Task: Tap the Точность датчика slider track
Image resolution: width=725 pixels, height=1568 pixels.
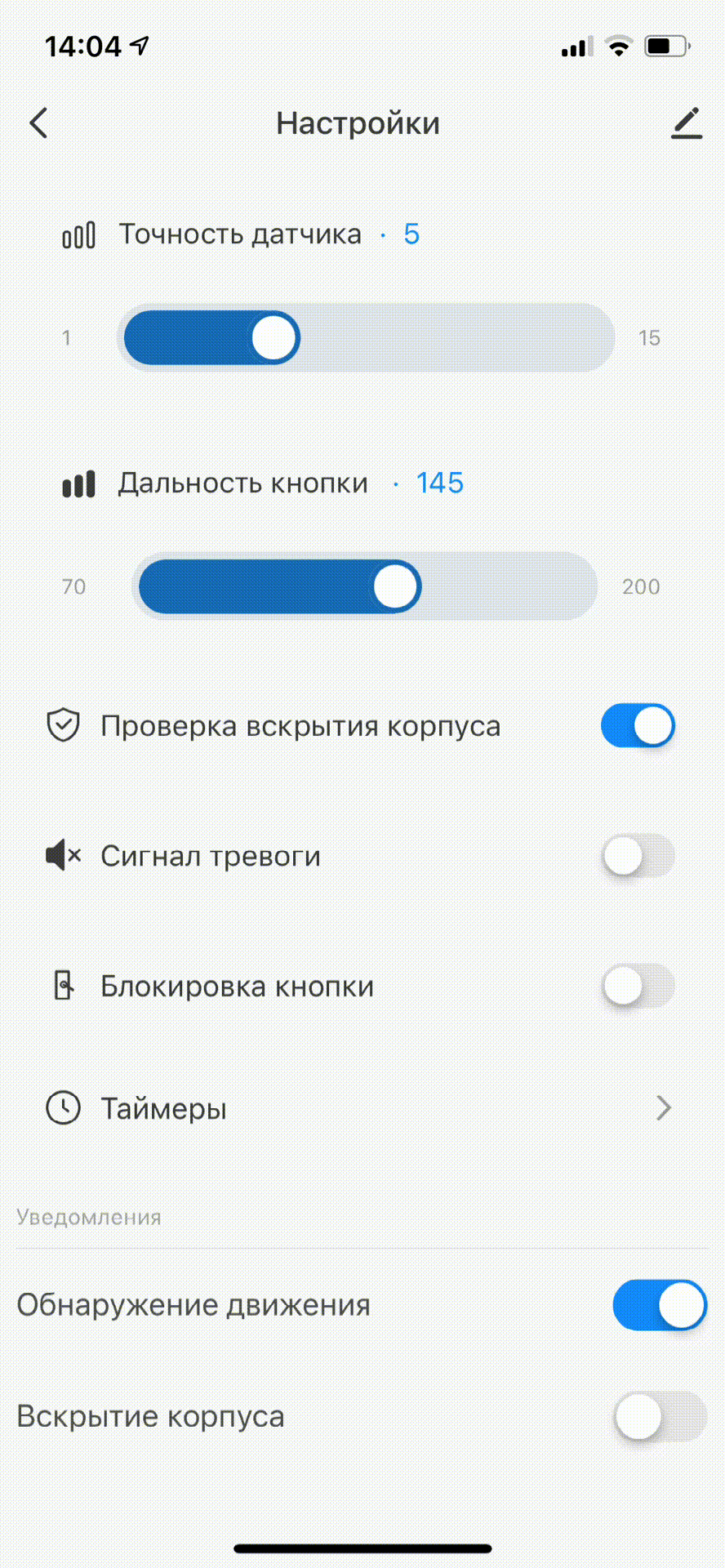Action: click(366, 338)
